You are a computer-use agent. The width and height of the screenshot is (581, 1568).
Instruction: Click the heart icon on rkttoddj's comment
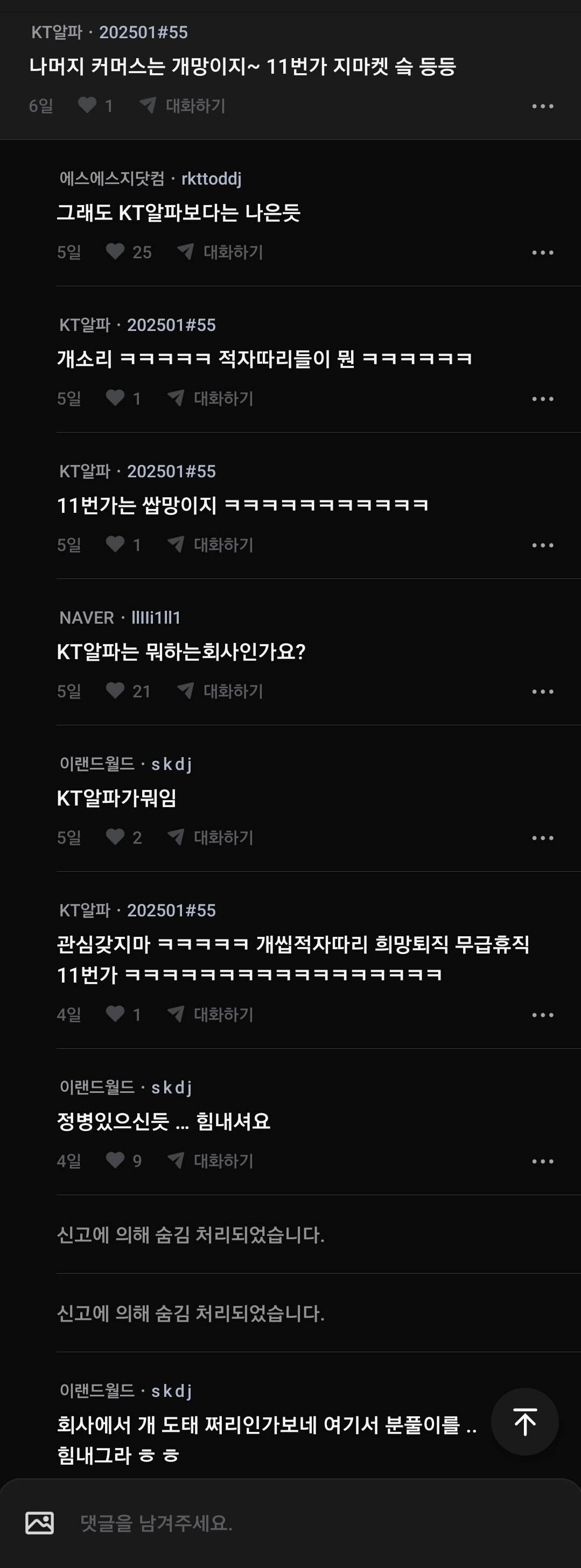tap(115, 251)
